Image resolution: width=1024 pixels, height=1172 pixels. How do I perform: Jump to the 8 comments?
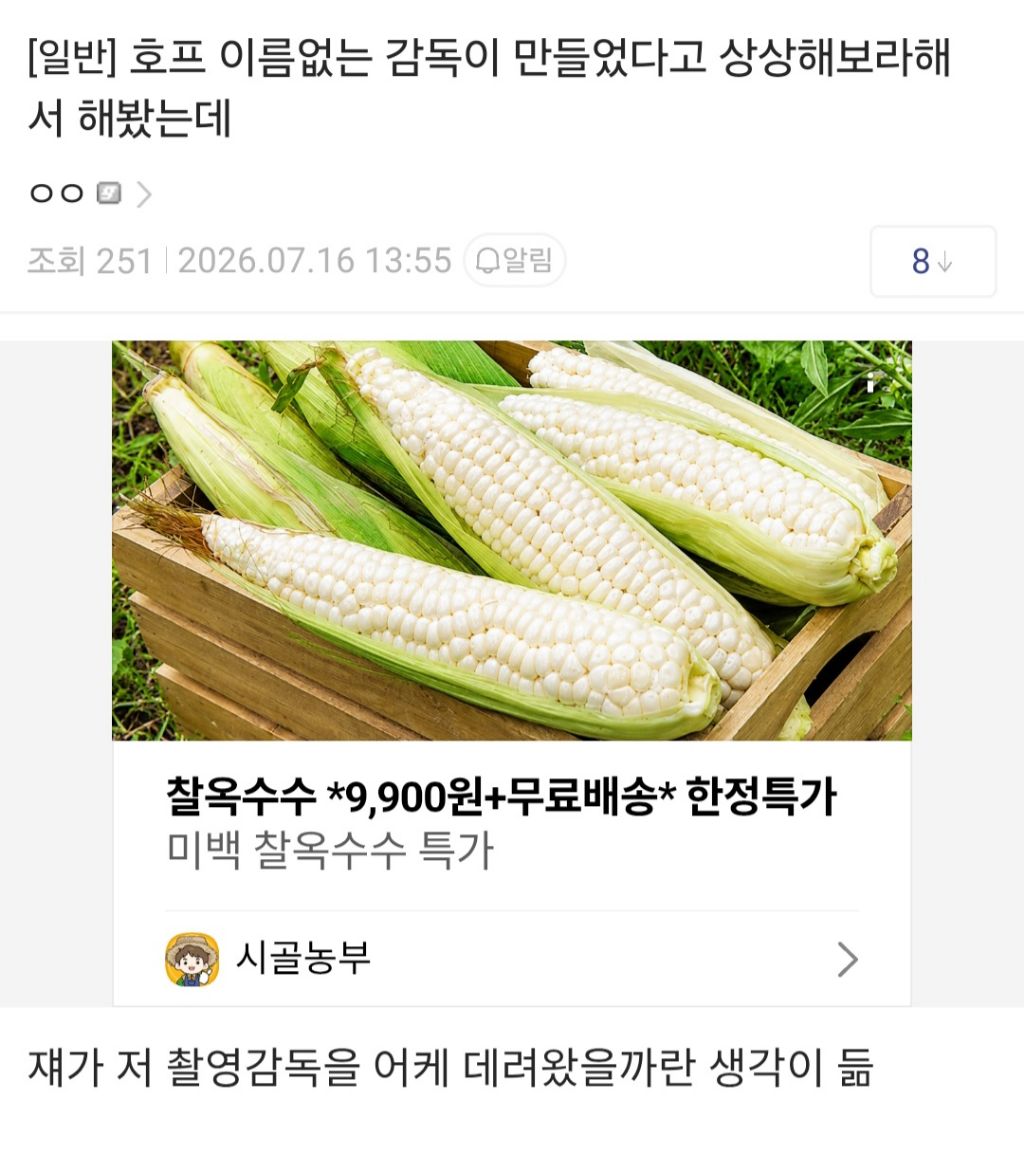coord(933,262)
